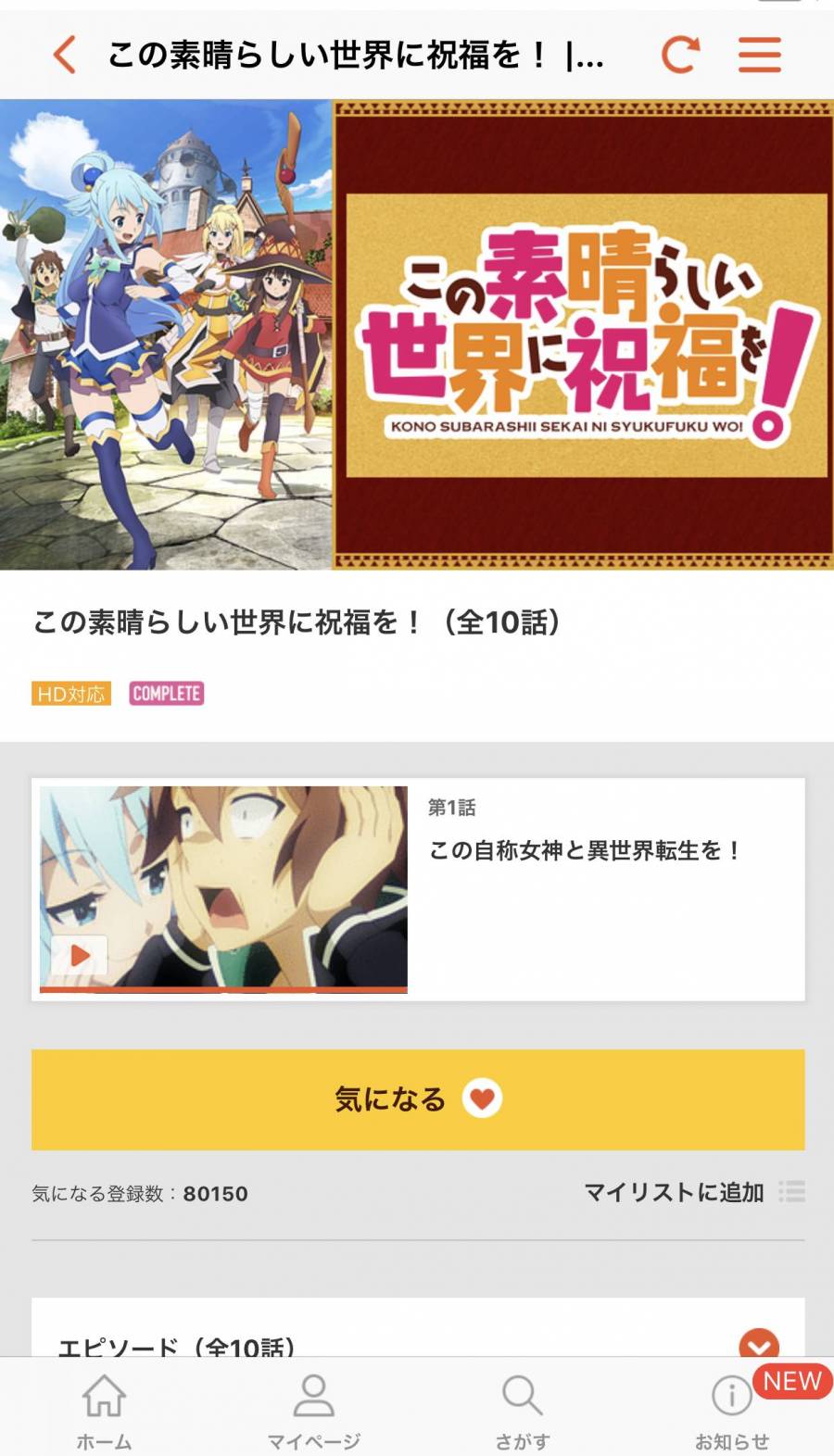
Task: Switch to the ホーム tab
Action: 104,1408
